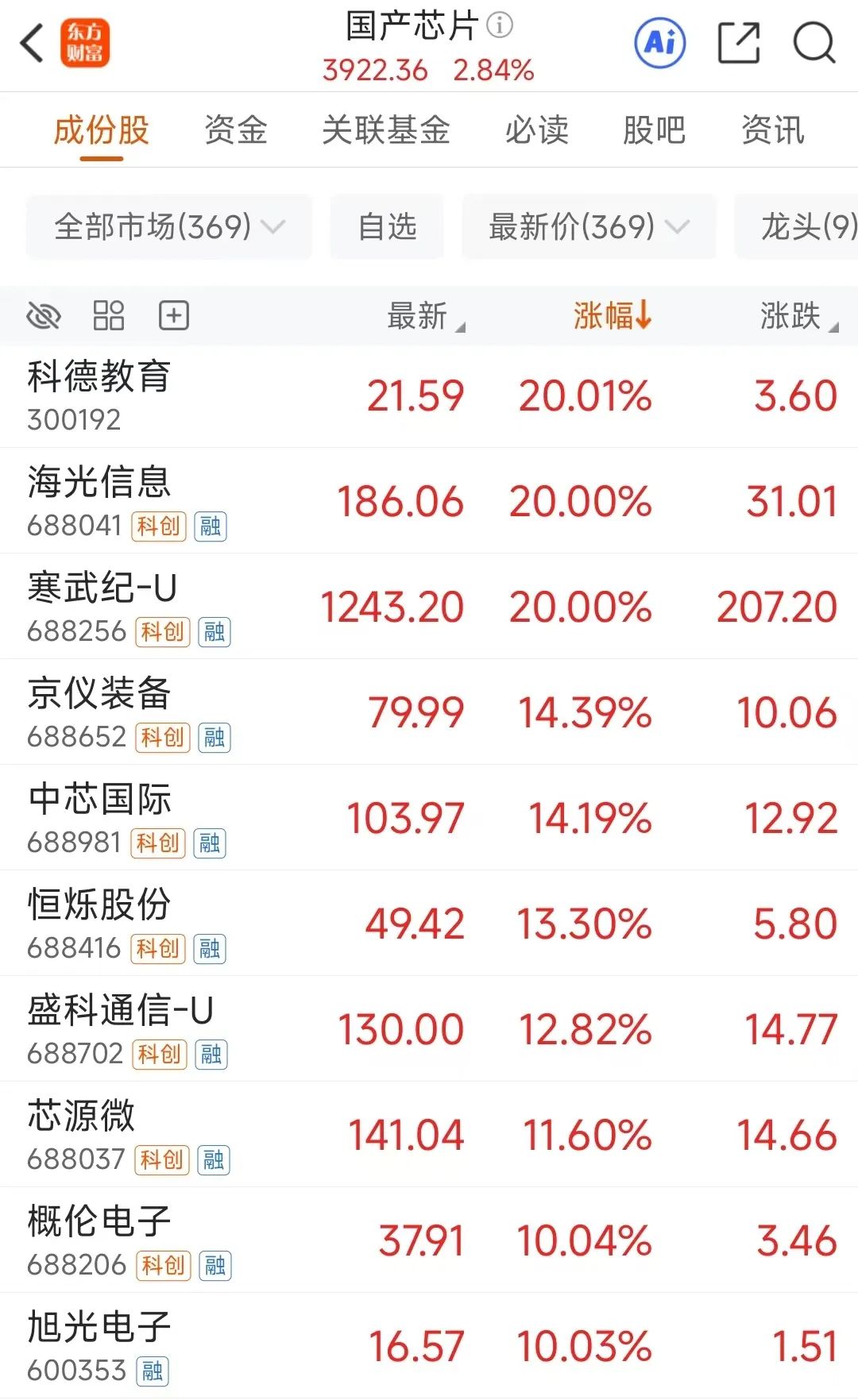Select the 龙头(9) filter chip
This screenshot has height=1400, width=858.
point(797,227)
